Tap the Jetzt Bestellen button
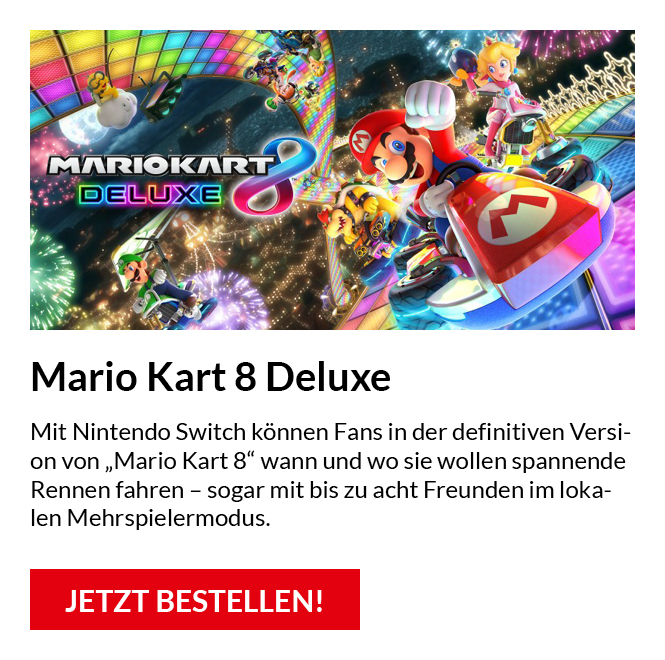This screenshot has height=660, width=665. (195, 600)
